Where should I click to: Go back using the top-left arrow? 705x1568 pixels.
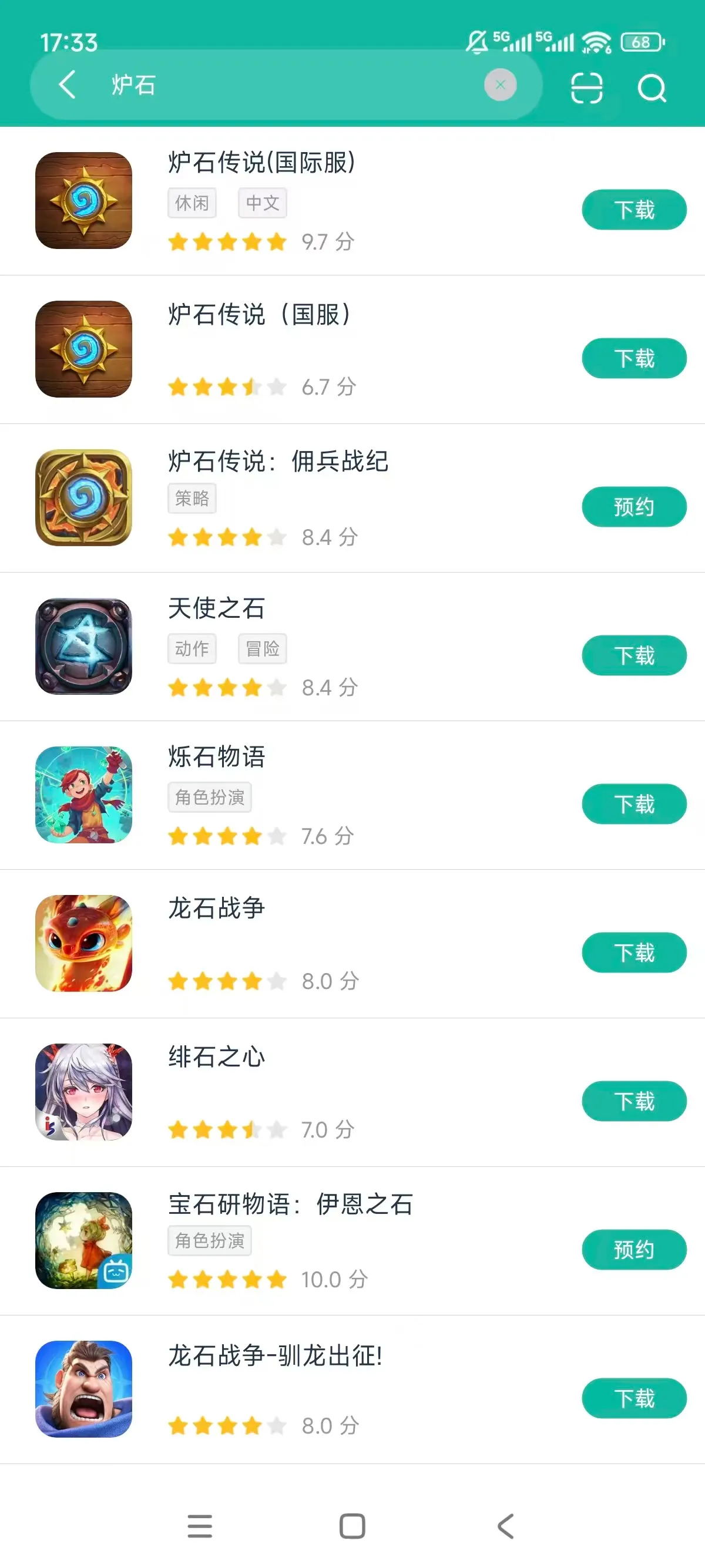(x=67, y=85)
